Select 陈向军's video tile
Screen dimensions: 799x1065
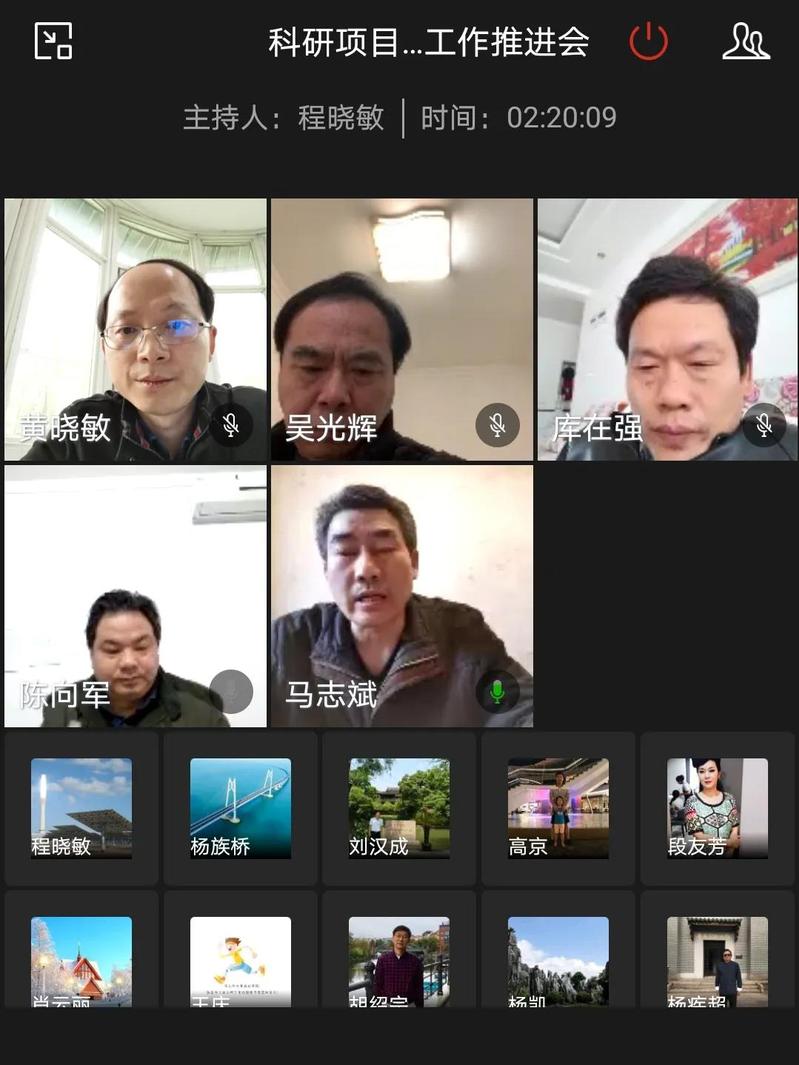tap(135, 596)
